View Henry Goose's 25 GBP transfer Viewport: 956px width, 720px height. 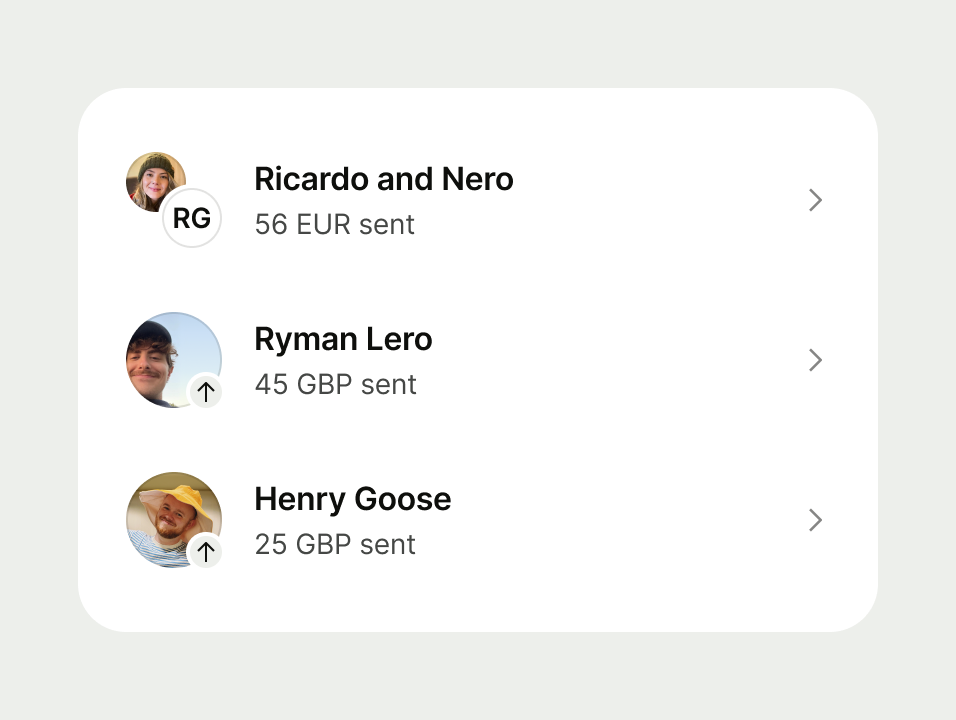(x=478, y=520)
